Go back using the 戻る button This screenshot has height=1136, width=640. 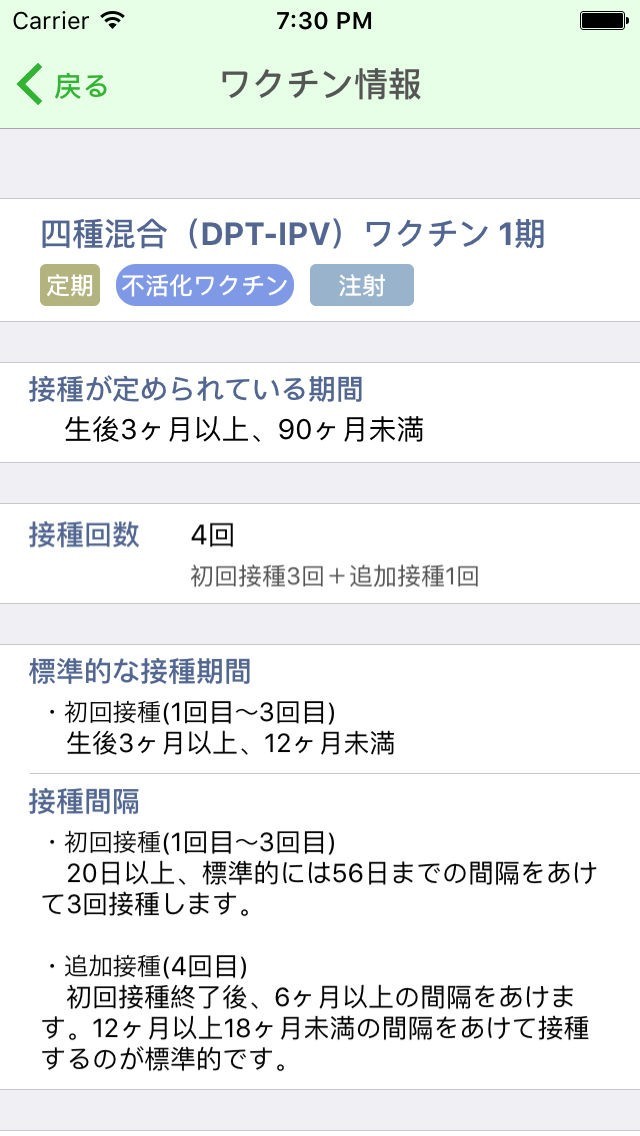[x=63, y=86]
